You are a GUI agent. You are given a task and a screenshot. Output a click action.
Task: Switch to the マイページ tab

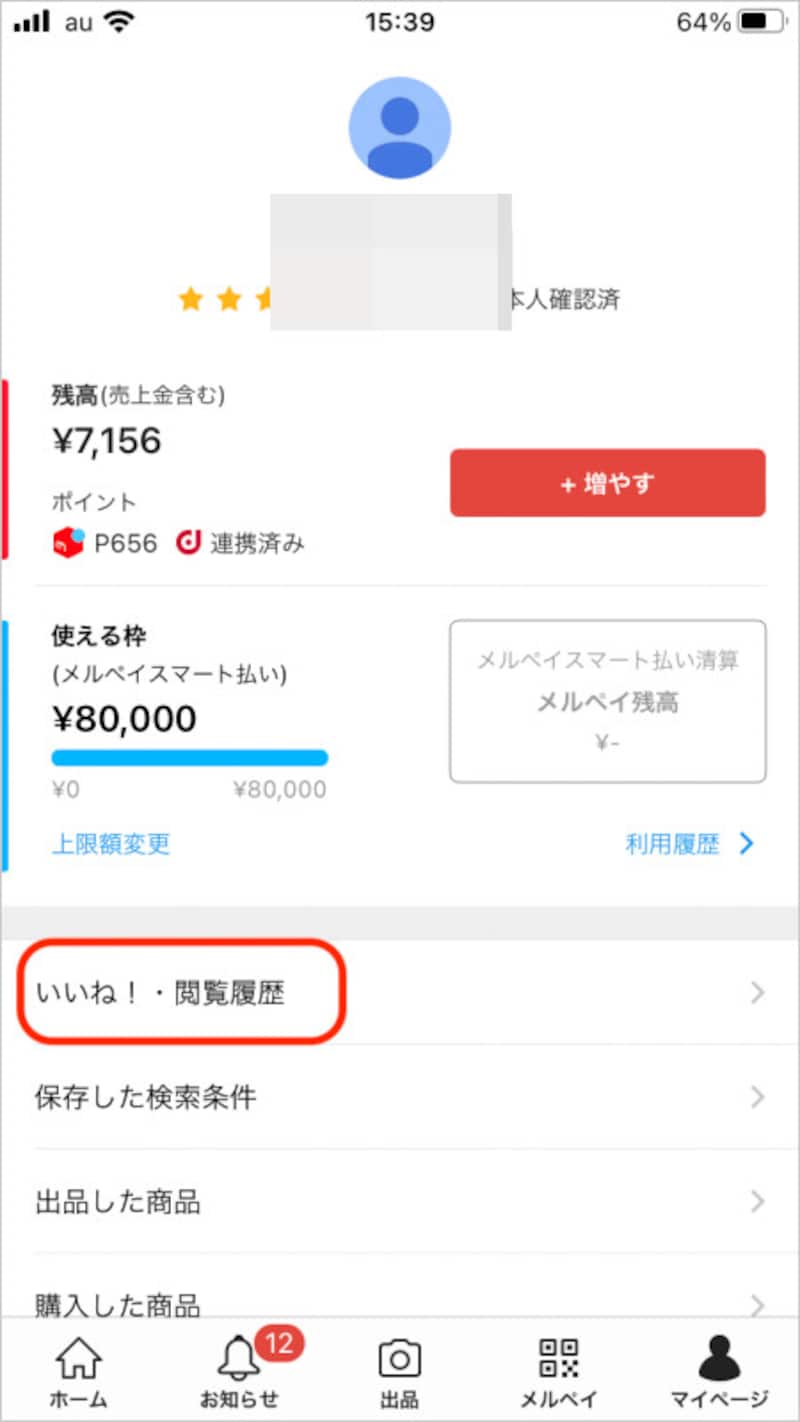pos(718,1360)
